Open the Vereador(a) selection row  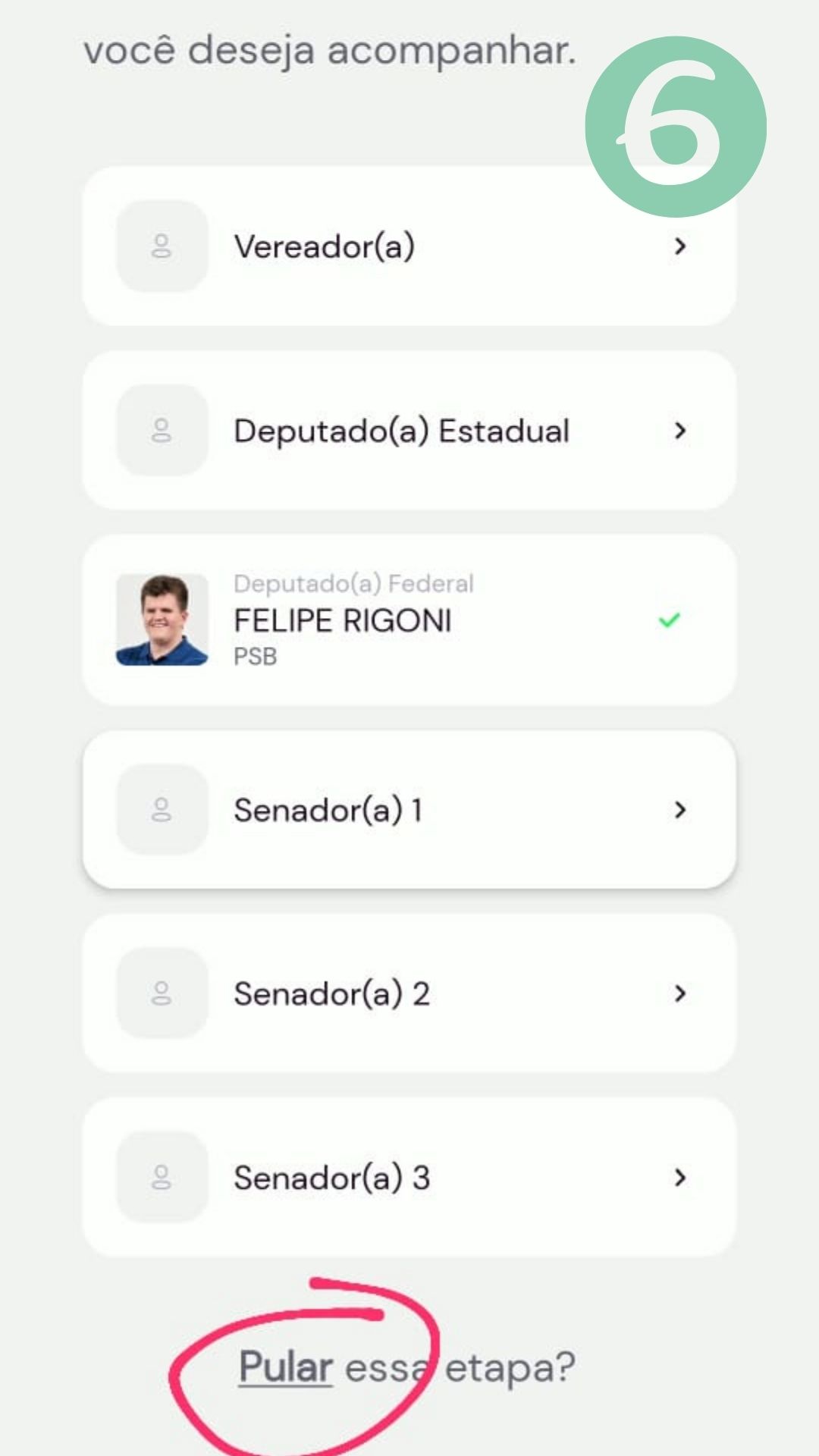(x=408, y=246)
